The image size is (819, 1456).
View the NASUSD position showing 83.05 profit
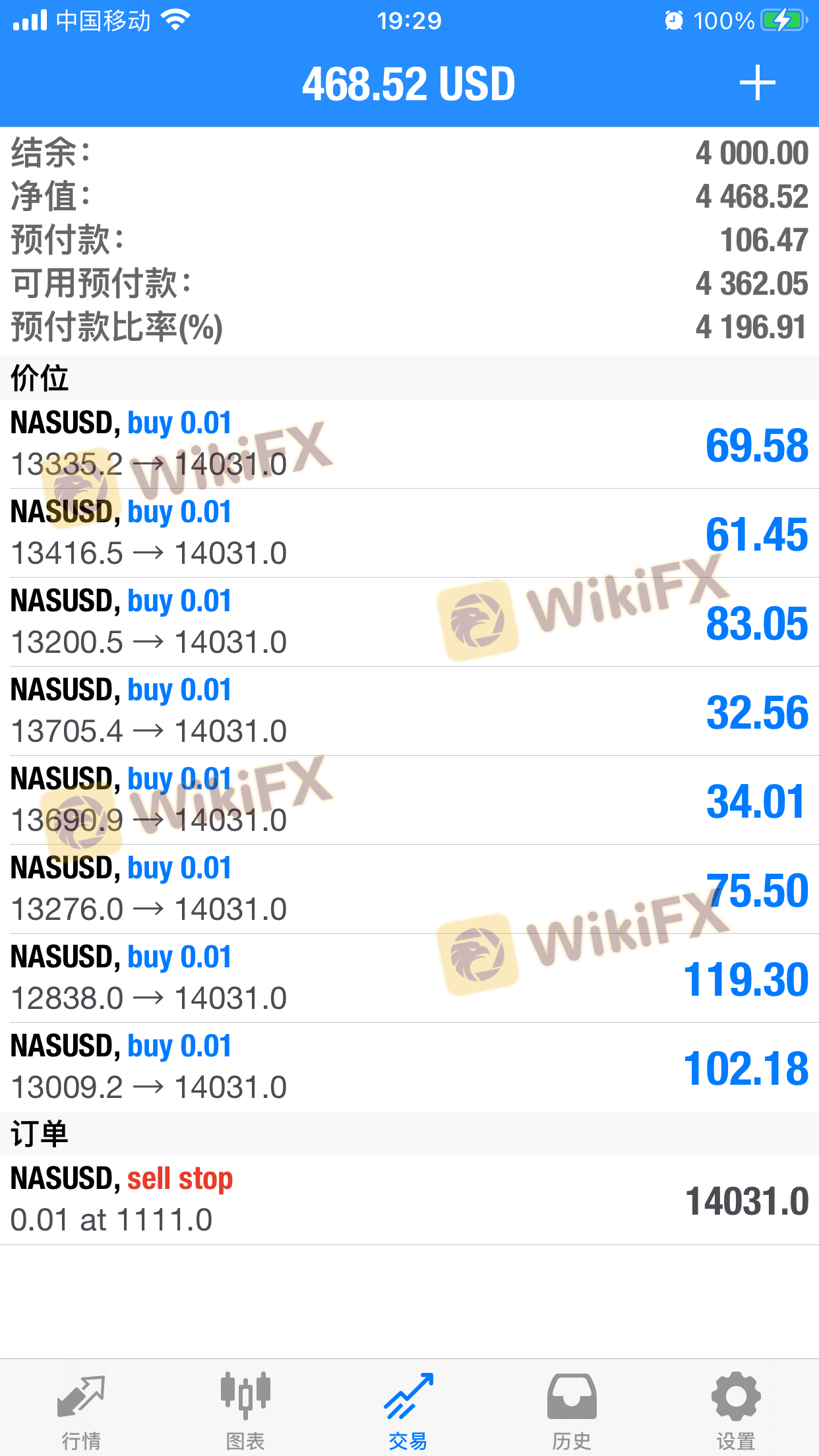409,622
